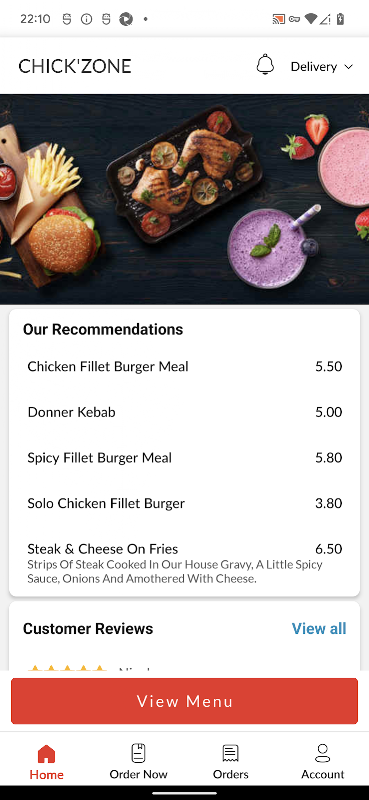Go to the Home tab
Screen dimensions: 369x800
coord(46,762)
